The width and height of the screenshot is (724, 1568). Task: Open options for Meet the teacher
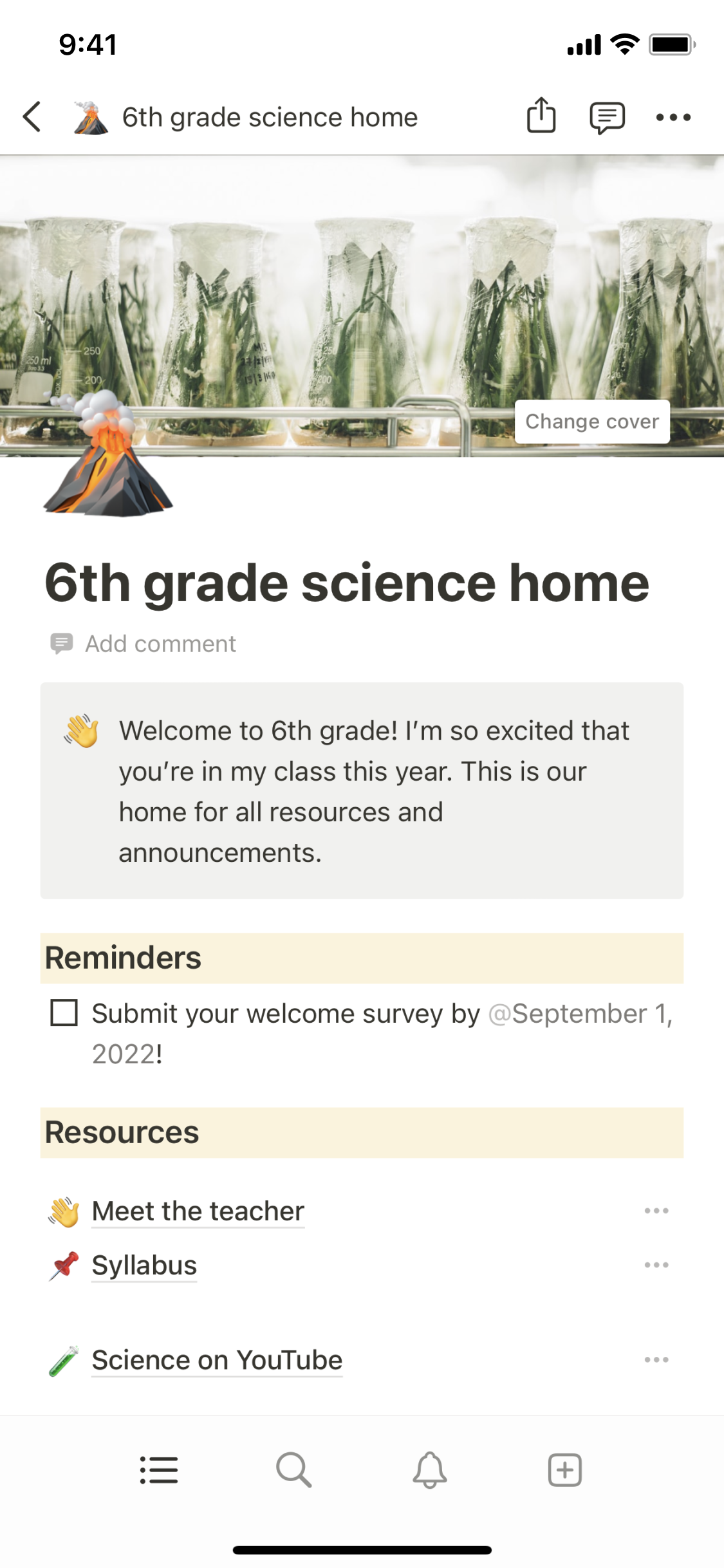[x=656, y=1211]
